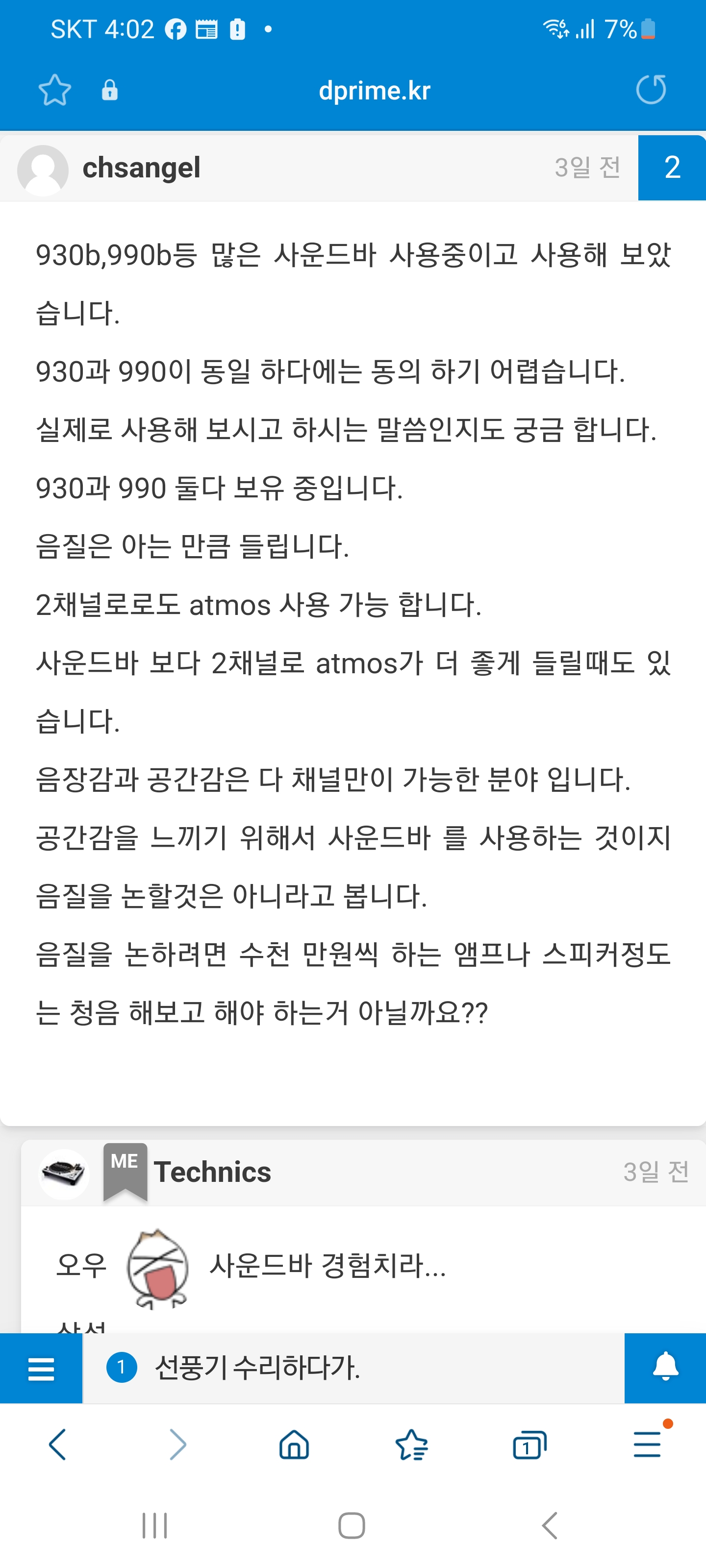Reload the dprime.kr page

click(651, 90)
